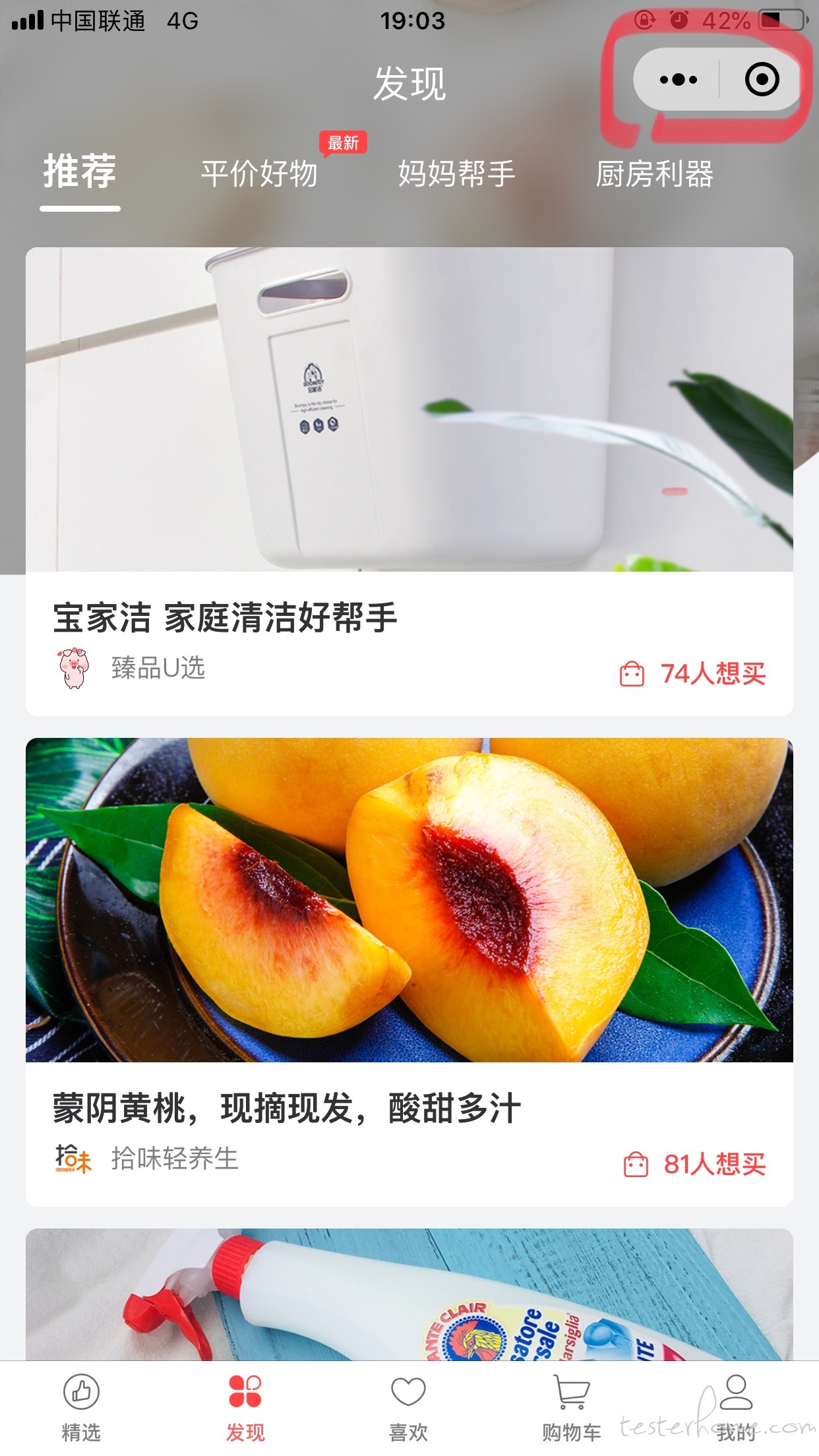Screen dimensions: 819x1456
Task: Tap 81人想买 on the 蒙阴黄桃 card
Action: [694, 1165]
